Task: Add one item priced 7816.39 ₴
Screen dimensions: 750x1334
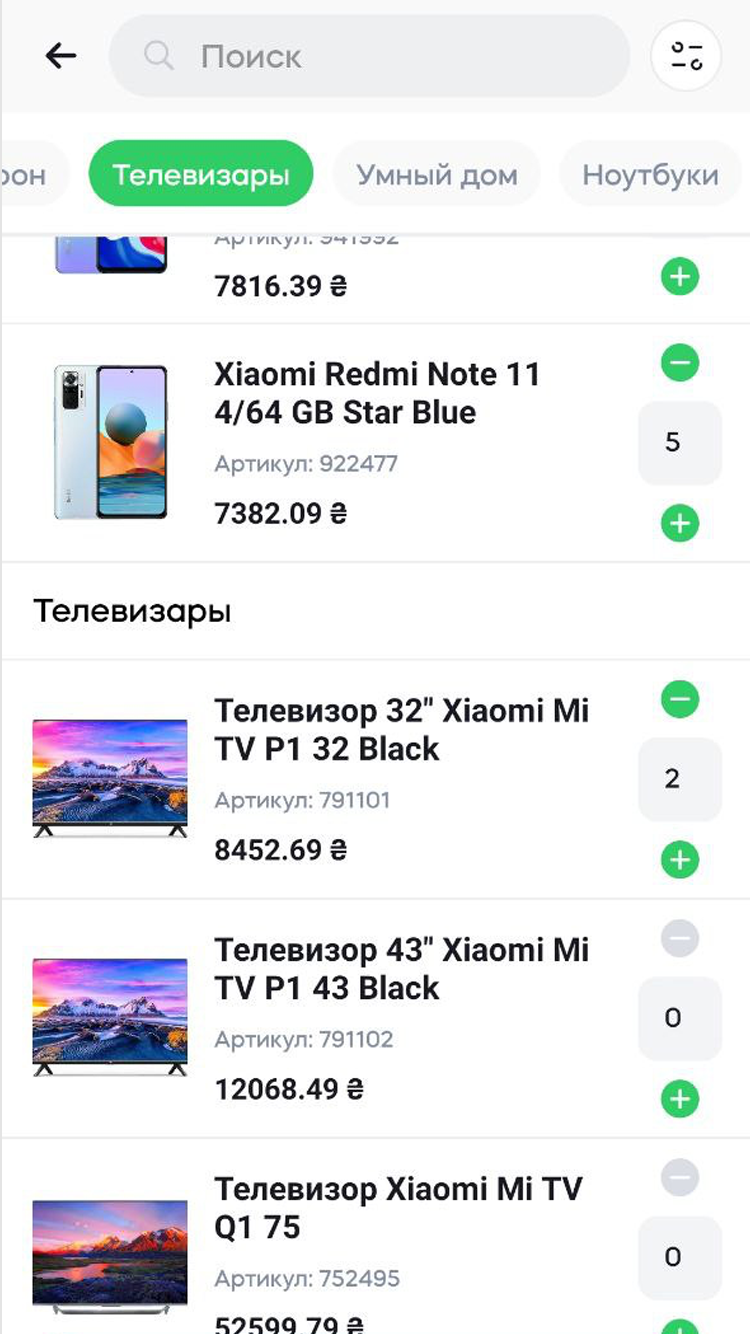Action: tap(680, 277)
